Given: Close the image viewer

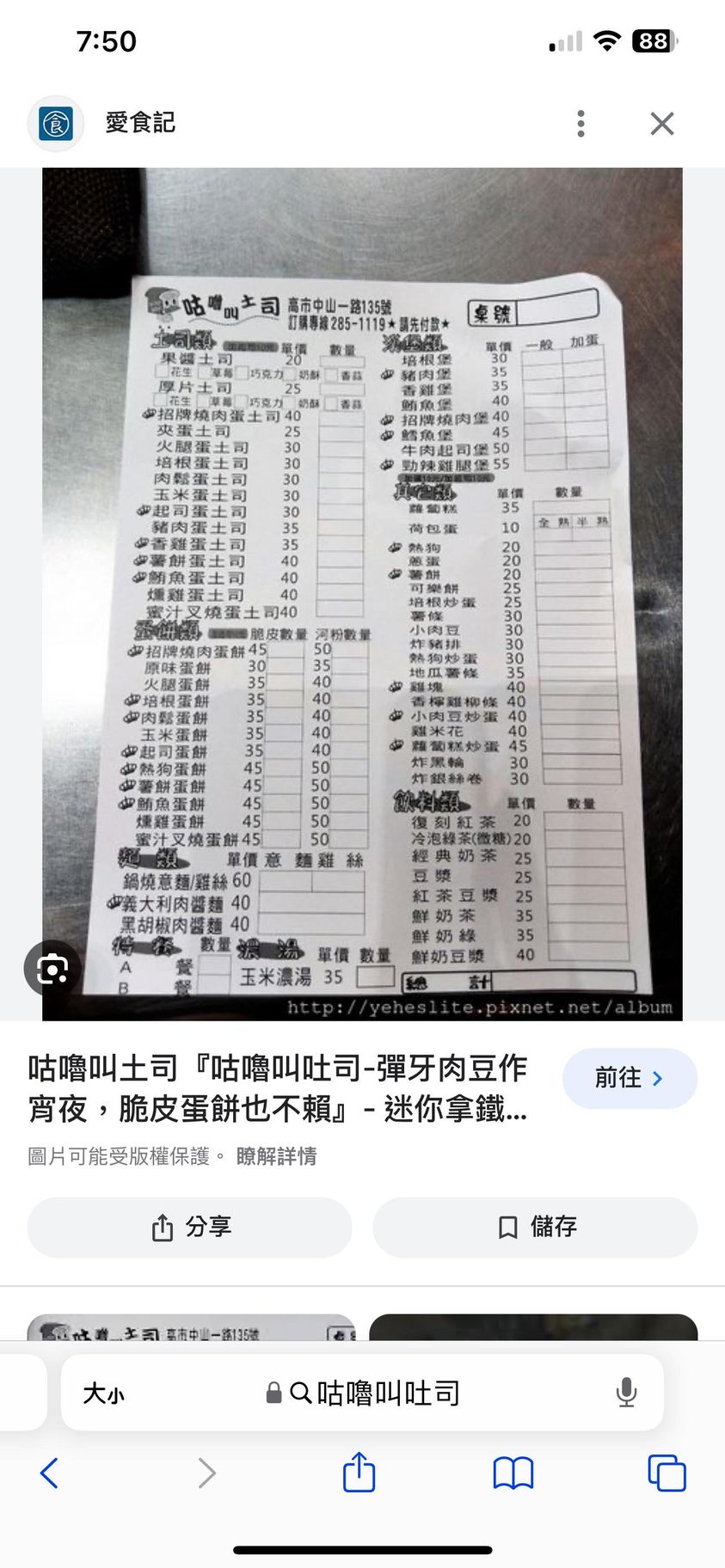Looking at the screenshot, I should pos(661,124).
